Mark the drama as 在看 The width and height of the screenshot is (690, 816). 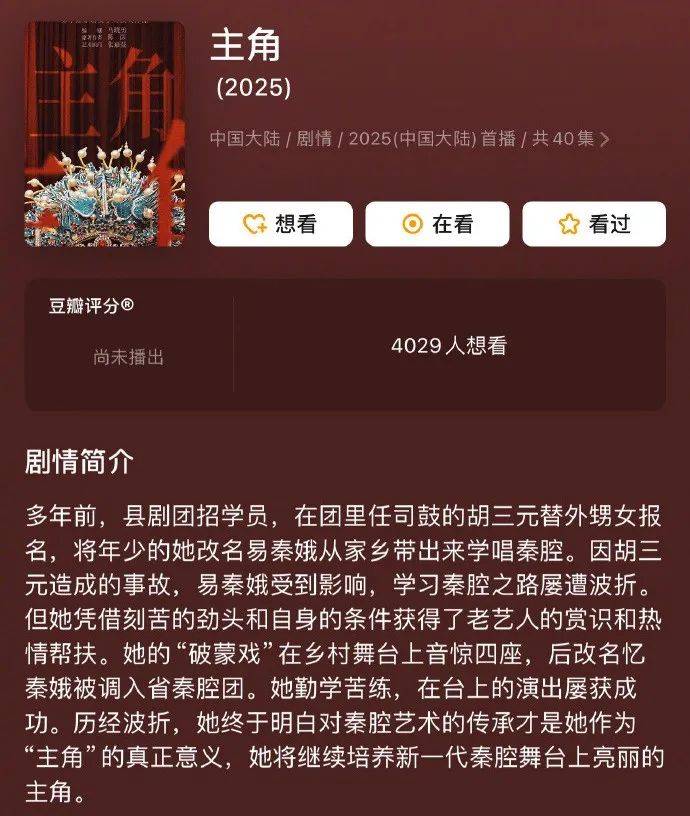coord(437,224)
